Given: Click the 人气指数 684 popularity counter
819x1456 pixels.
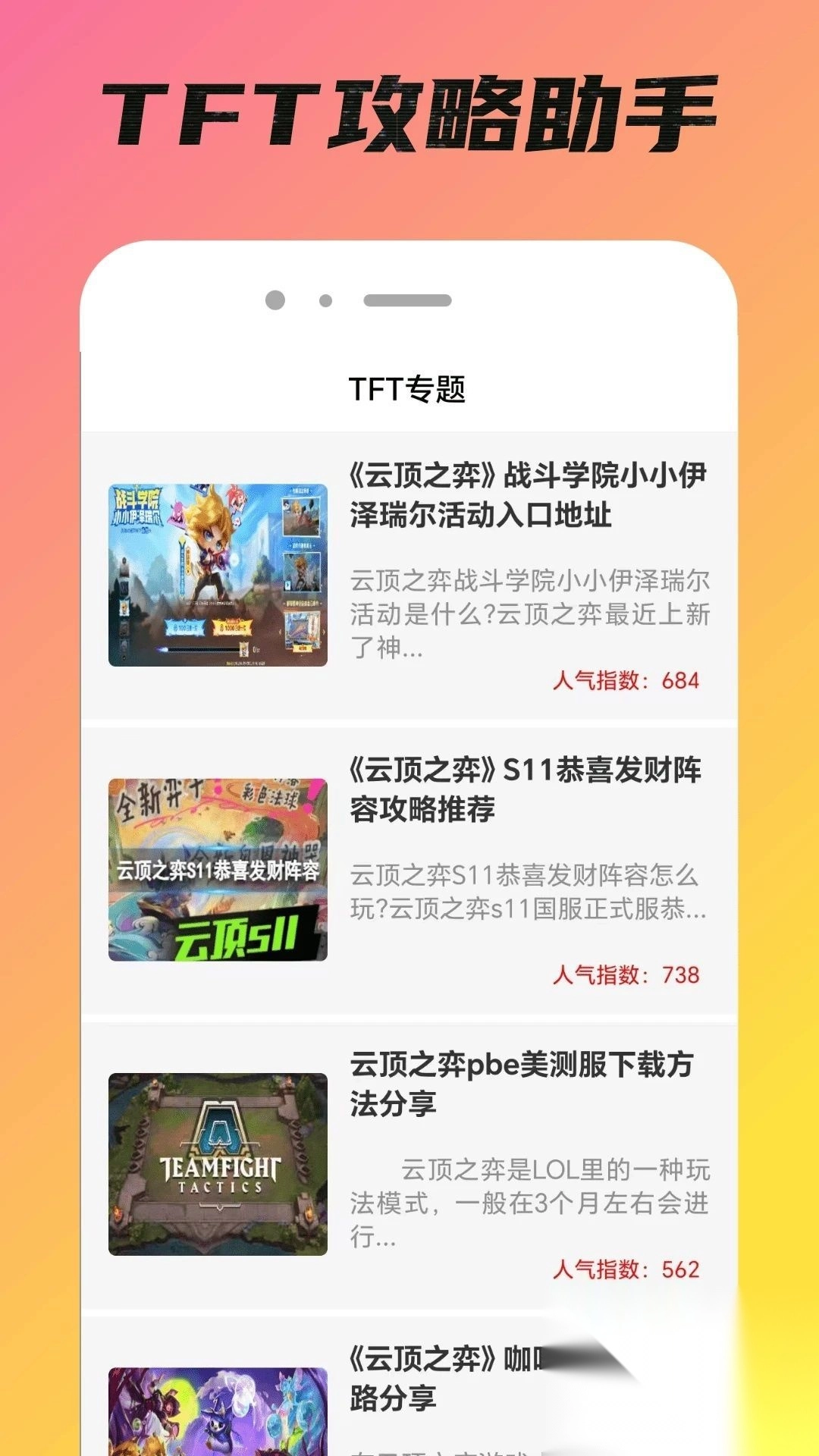Looking at the screenshot, I should click(626, 681).
